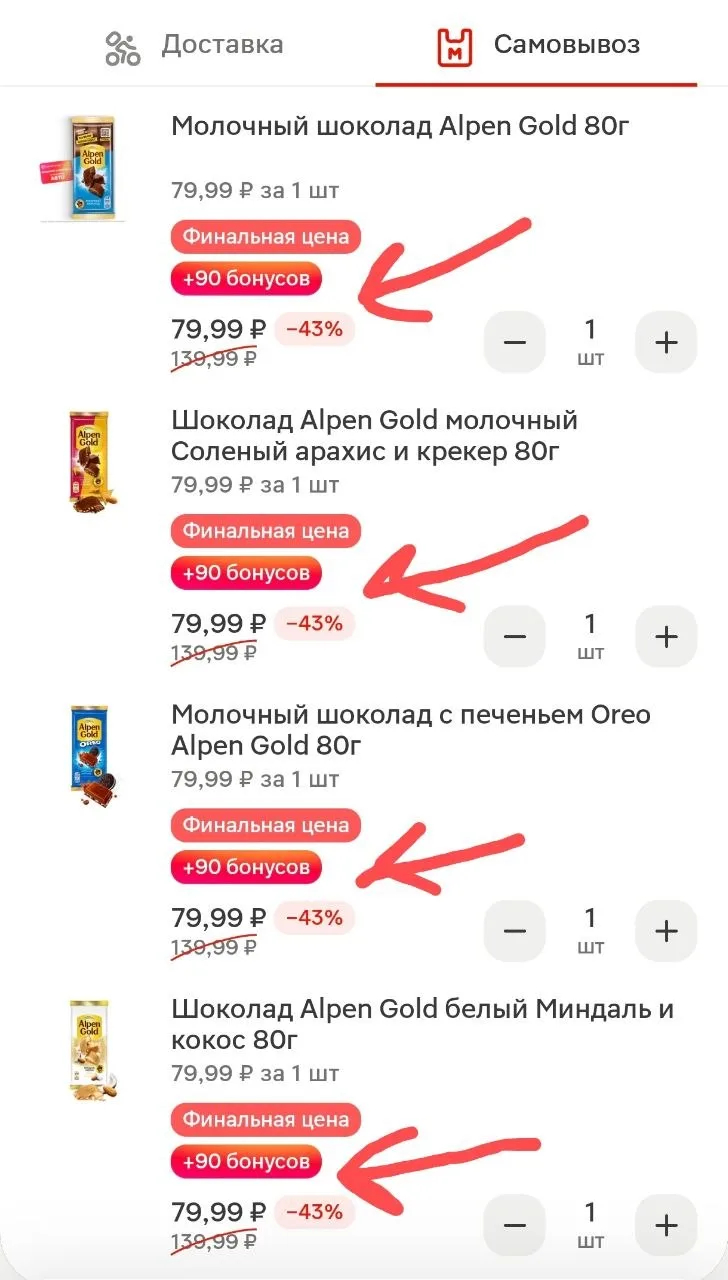728x1280 pixels.
Task: Add one more Соленый арахис и крекер chocolate
Action: click(x=666, y=637)
